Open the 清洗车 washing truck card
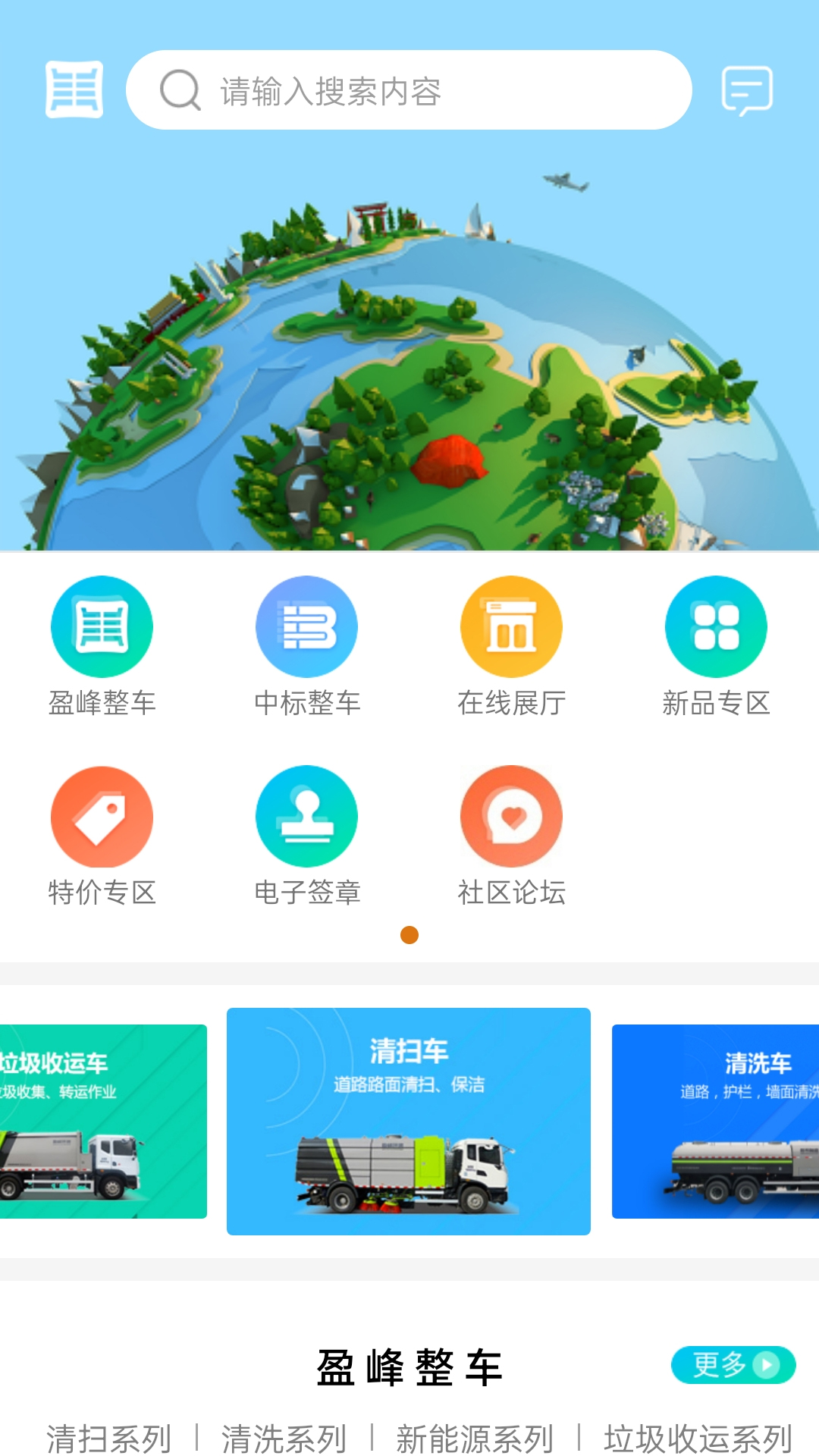 [x=715, y=1121]
